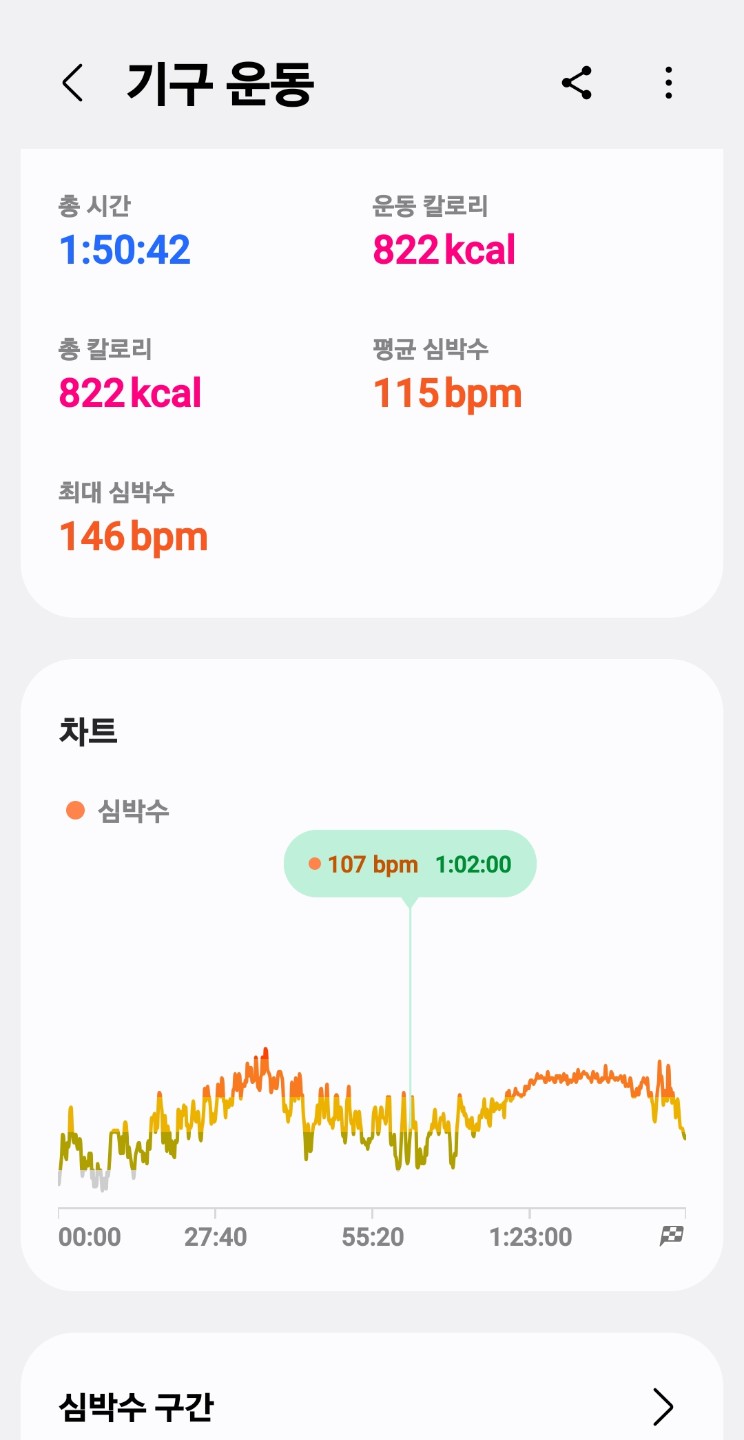The width and height of the screenshot is (744, 1440).
Task: Open the three-dot overflow menu
Action: (x=669, y=84)
